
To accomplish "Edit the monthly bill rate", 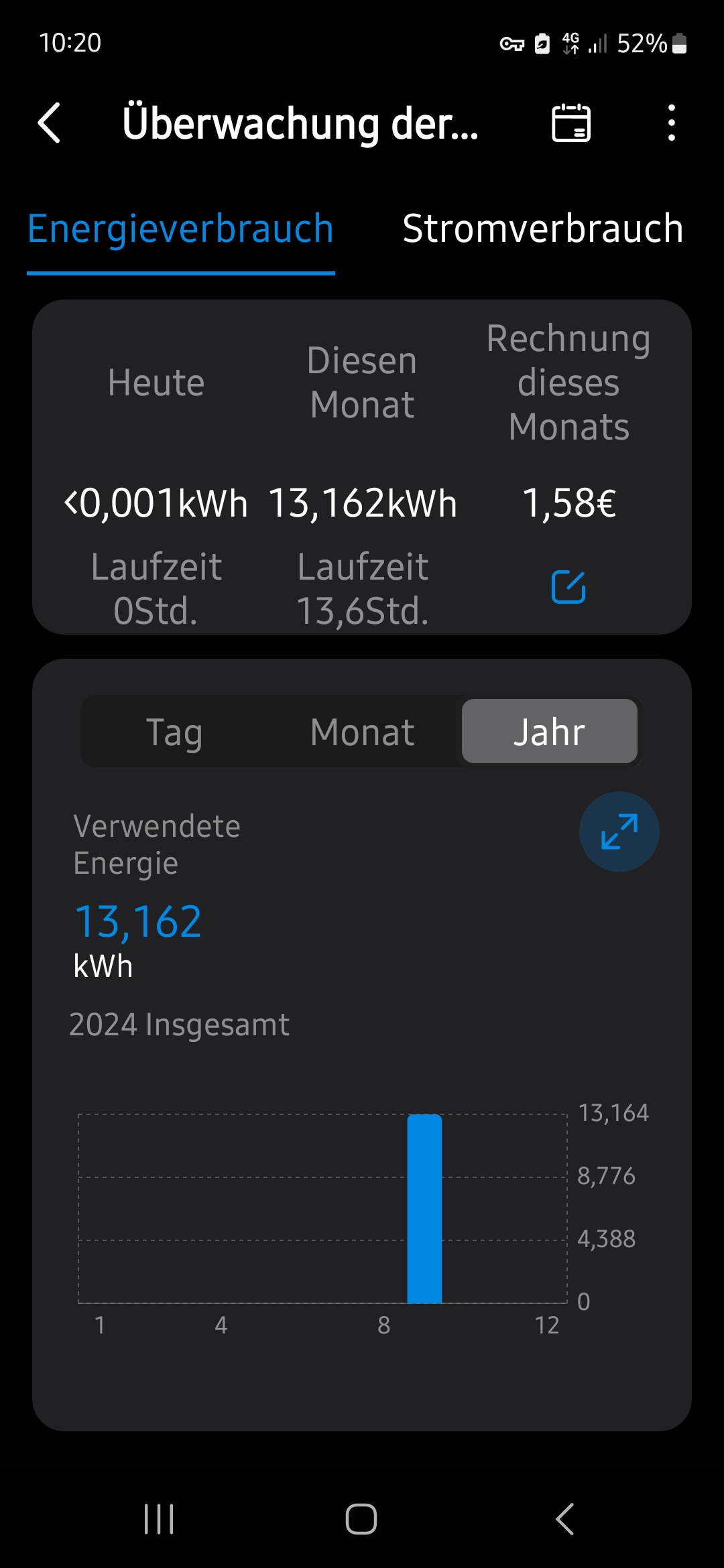I will (568, 587).
